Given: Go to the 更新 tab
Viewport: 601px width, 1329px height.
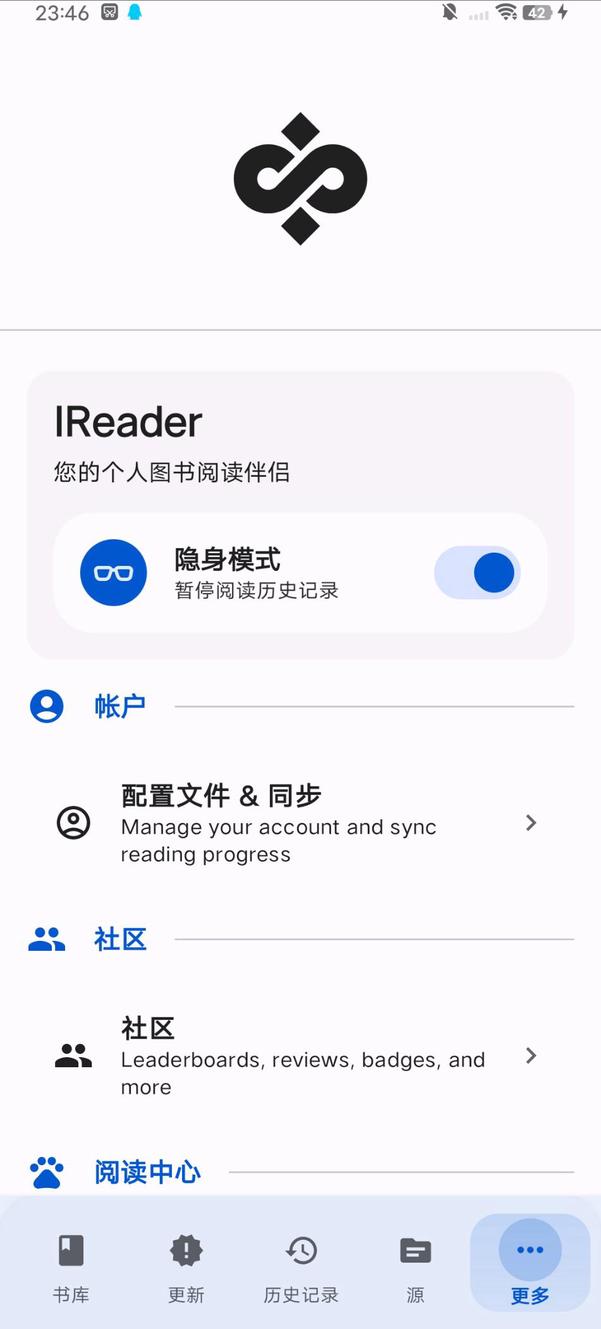Looking at the screenshot, I should 186,1267.
